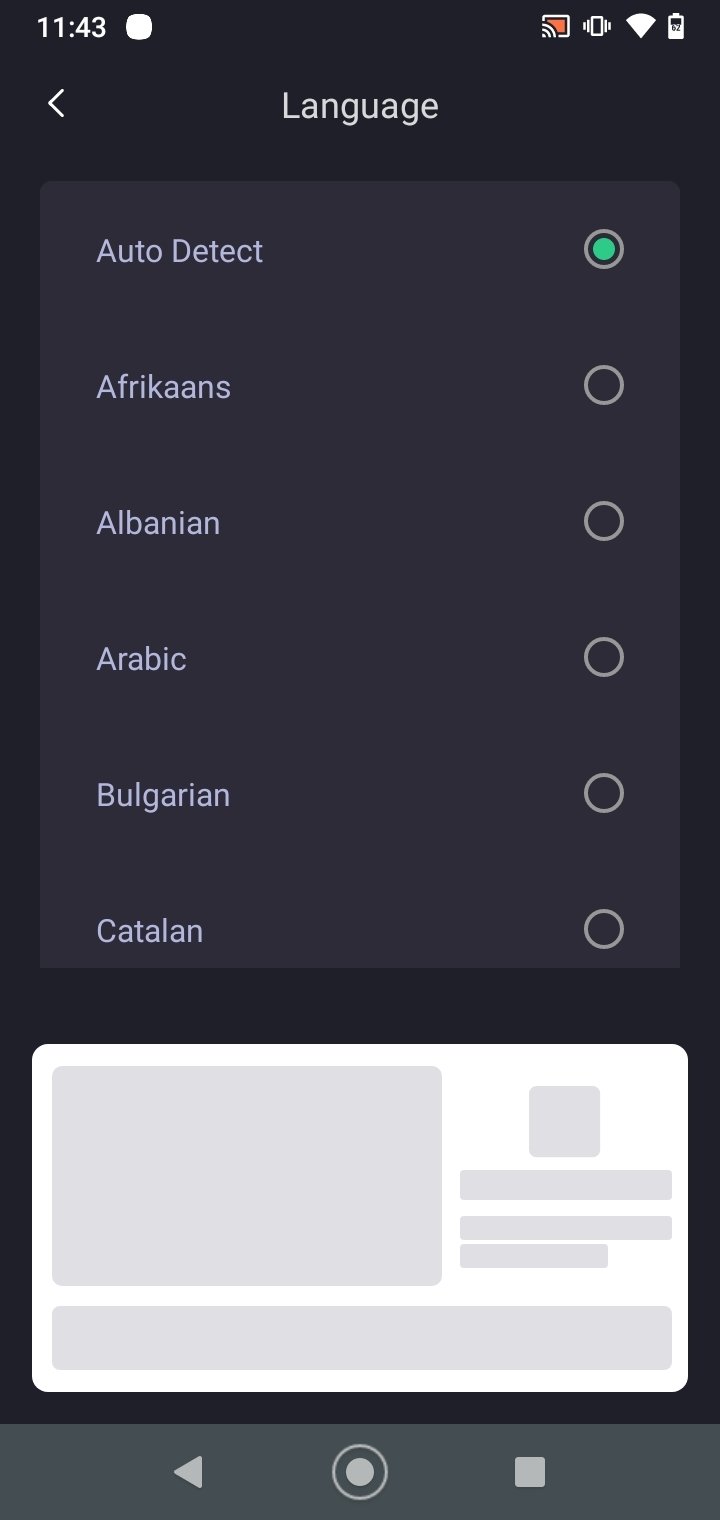Choose Afrikaans as the language
Image resolution: width=720 pixels, height=1520 pixels.
[360, 386]
